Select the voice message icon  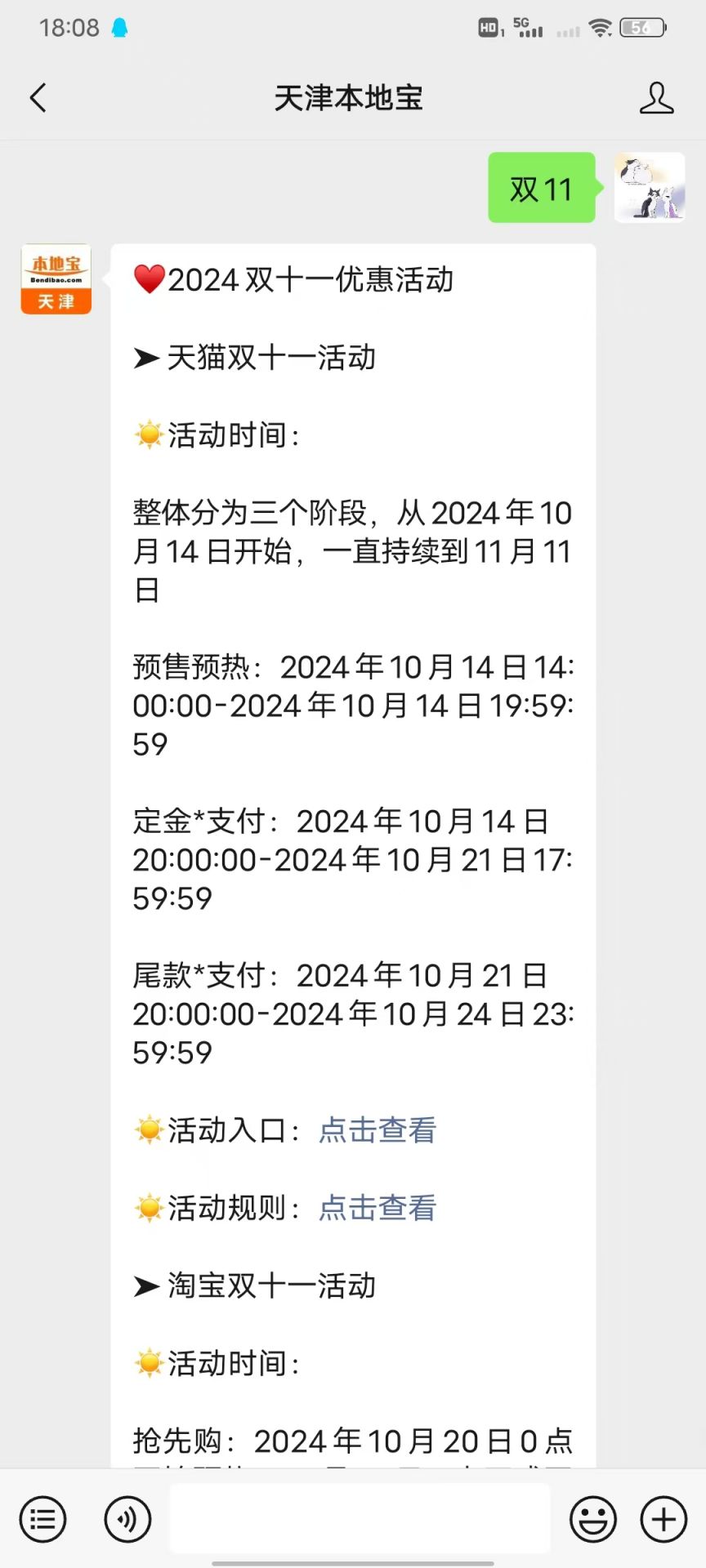click(127, 1519)
